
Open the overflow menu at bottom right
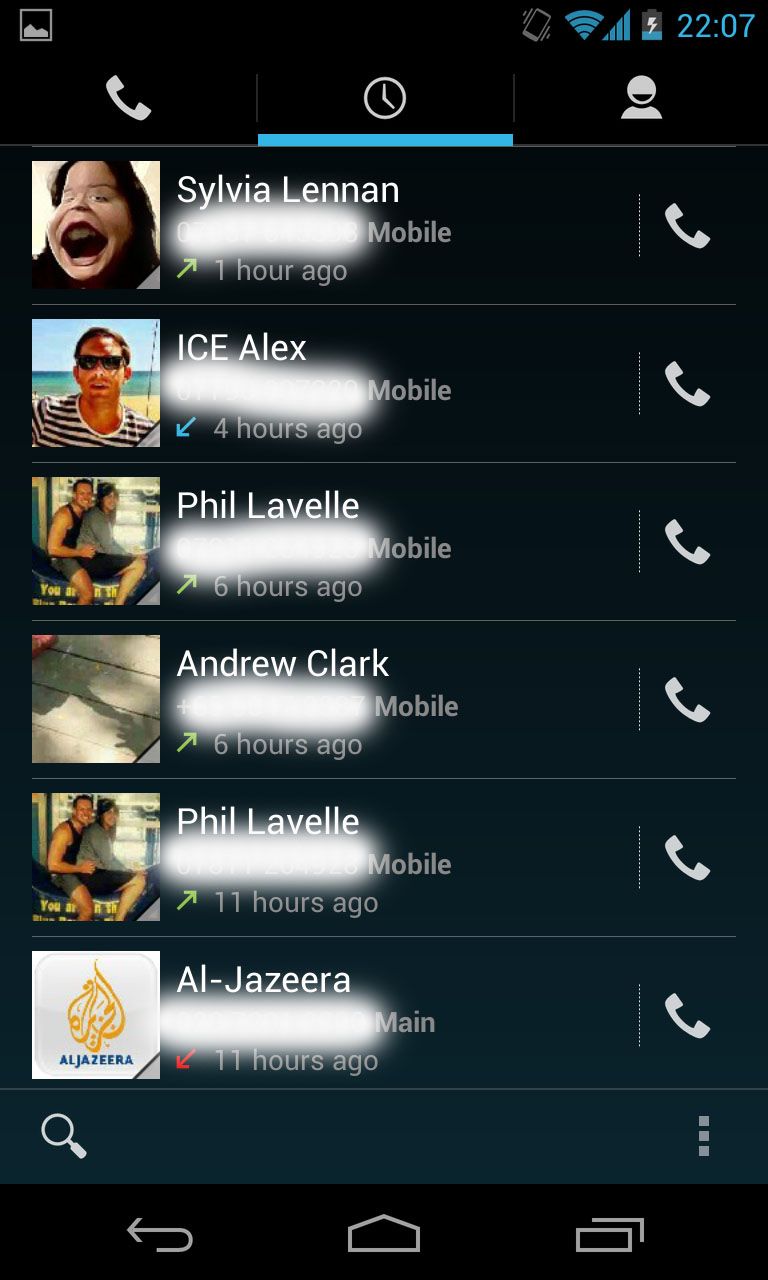pos(705,1135)
